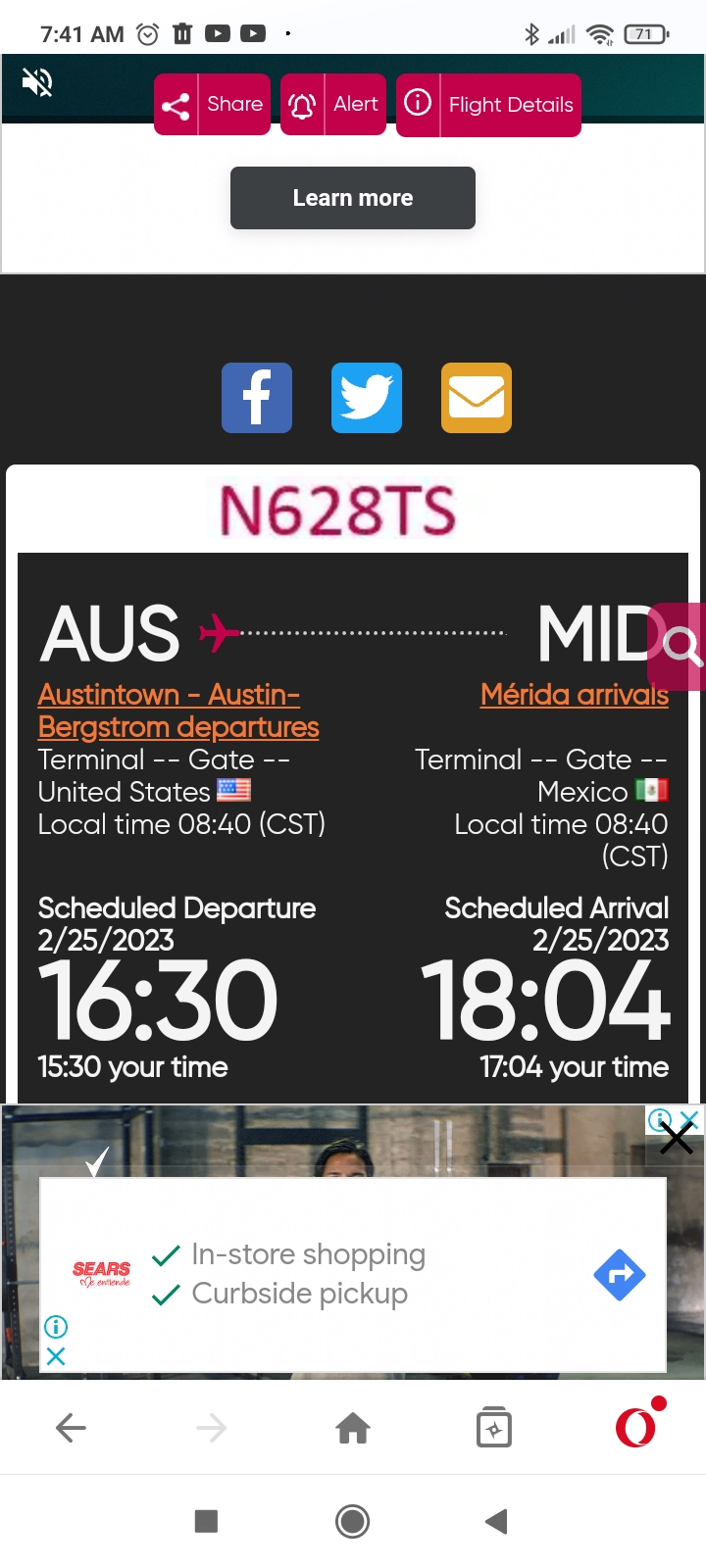Image resolution: width=706 pixels, height=1568 pixels.
Task: Tap the system home button
Action: (352, 1521)
